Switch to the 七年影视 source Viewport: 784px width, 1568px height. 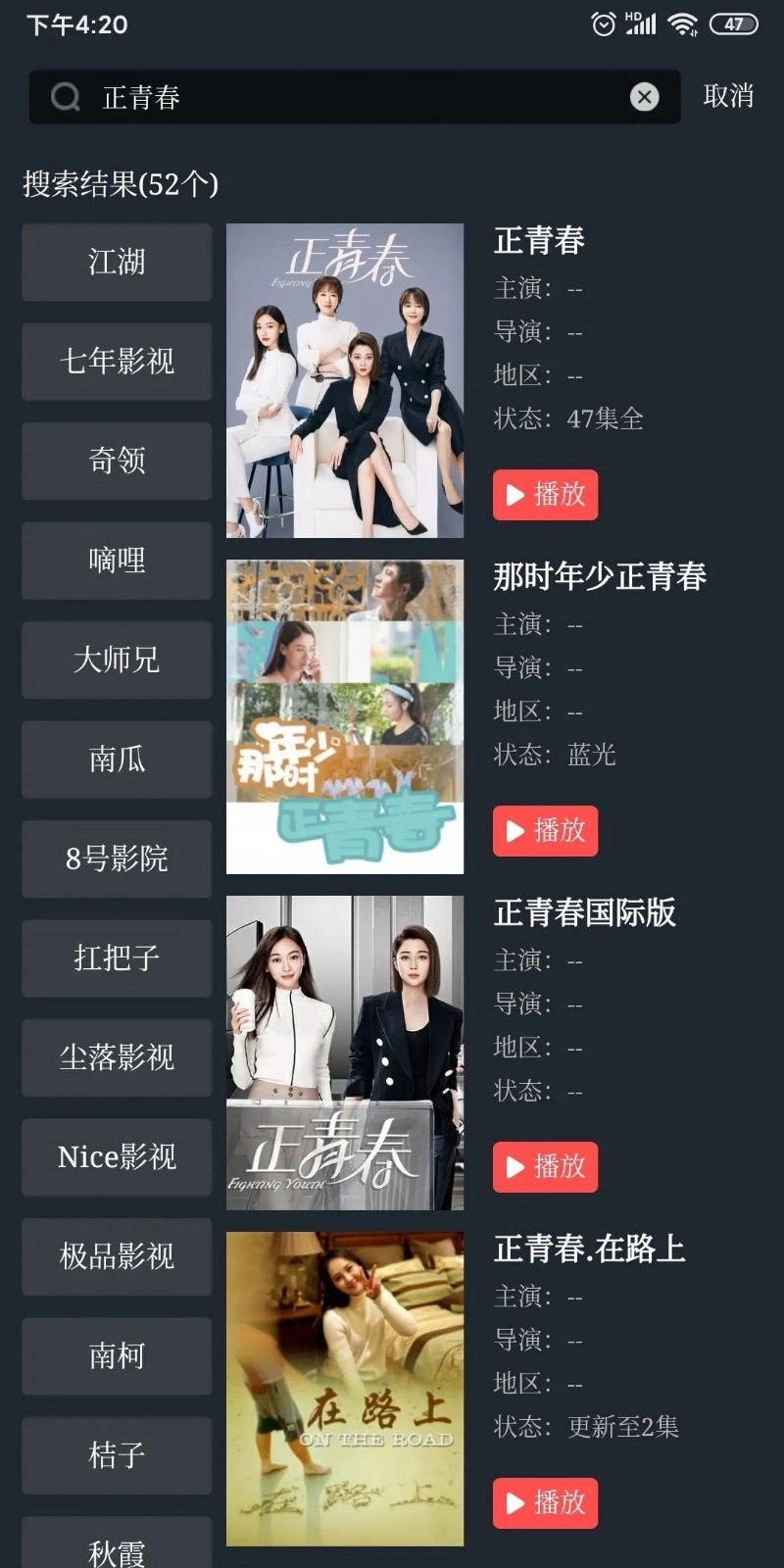[x=116, y=362]
